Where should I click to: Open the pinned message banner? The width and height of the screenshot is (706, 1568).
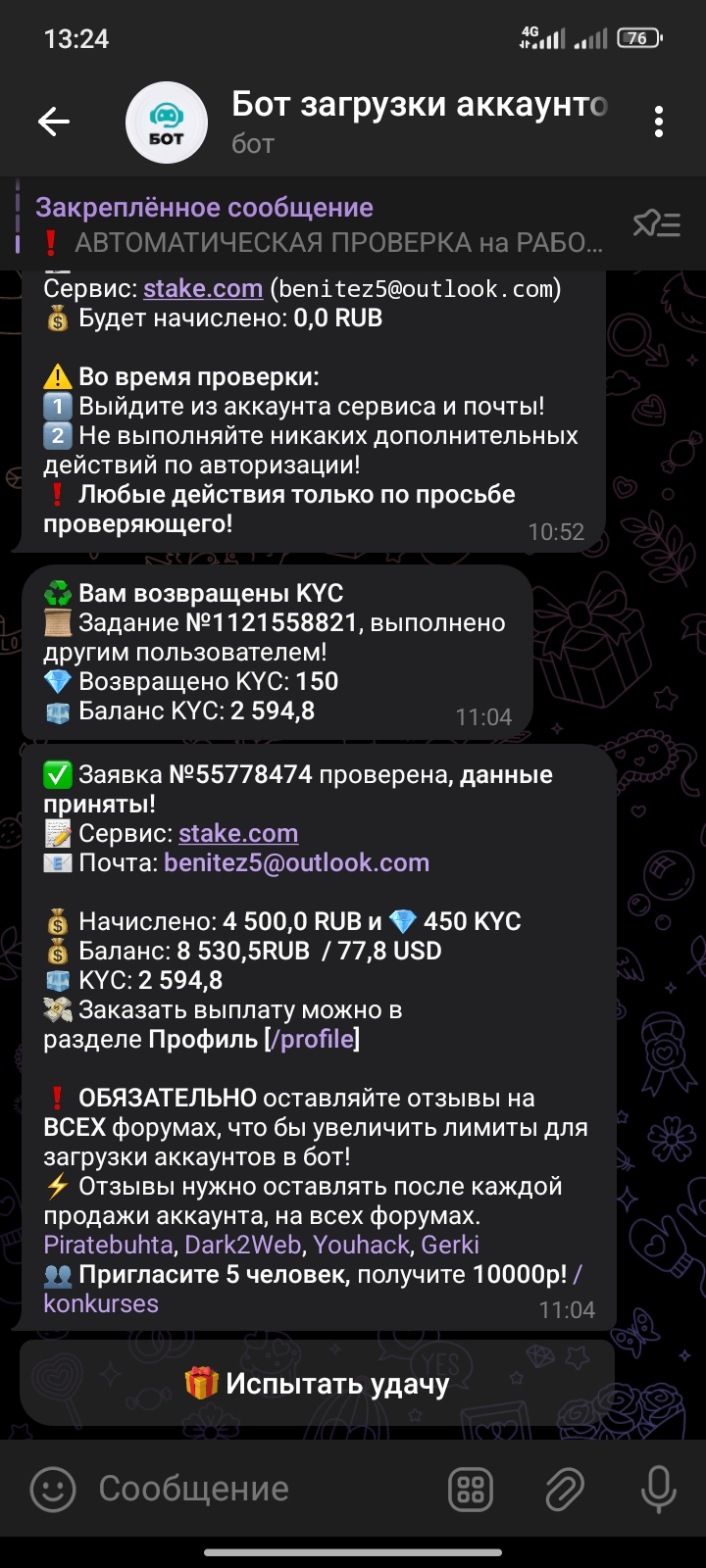pos(314,224)
